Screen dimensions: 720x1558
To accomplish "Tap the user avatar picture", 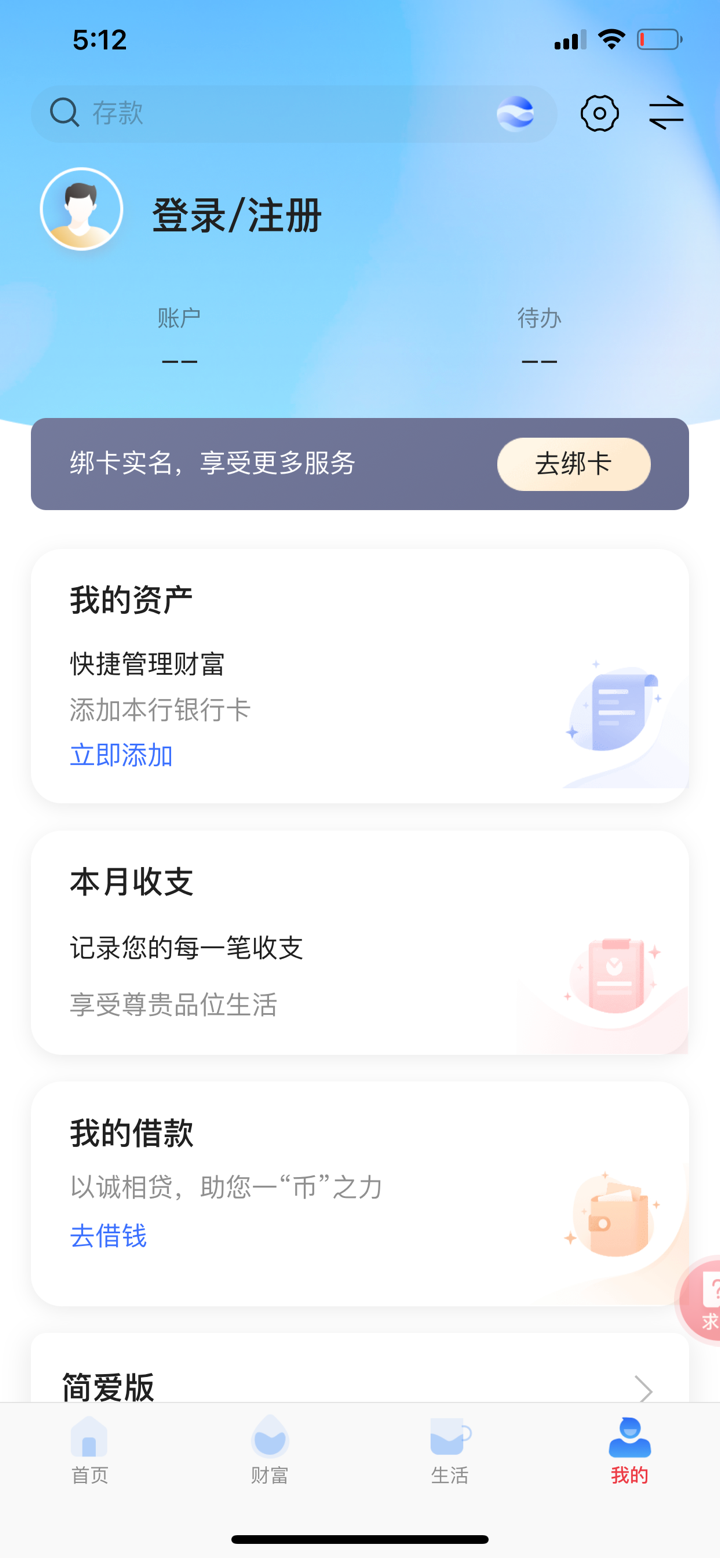I will click(80, 209).
